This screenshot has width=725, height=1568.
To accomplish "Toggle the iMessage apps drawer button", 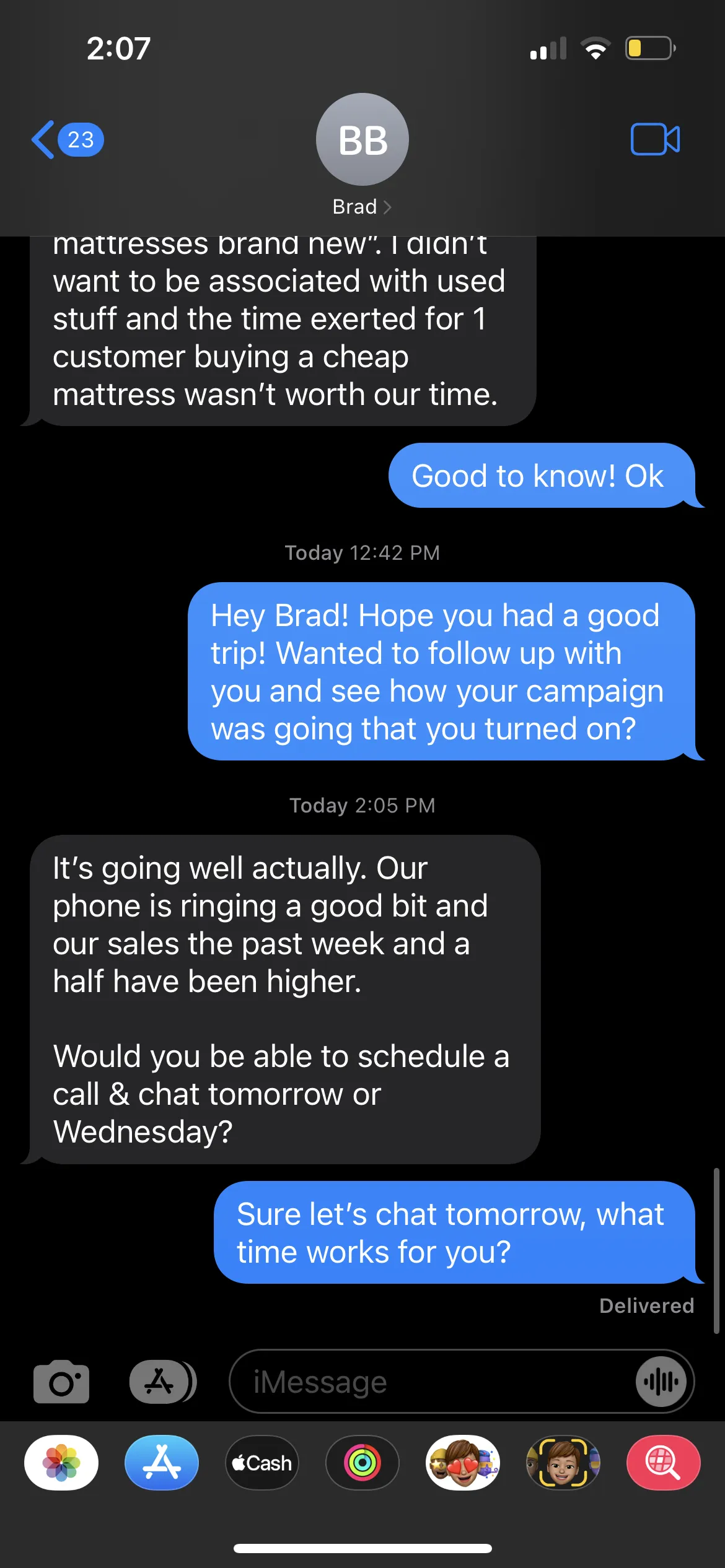I will point(162,1382).
